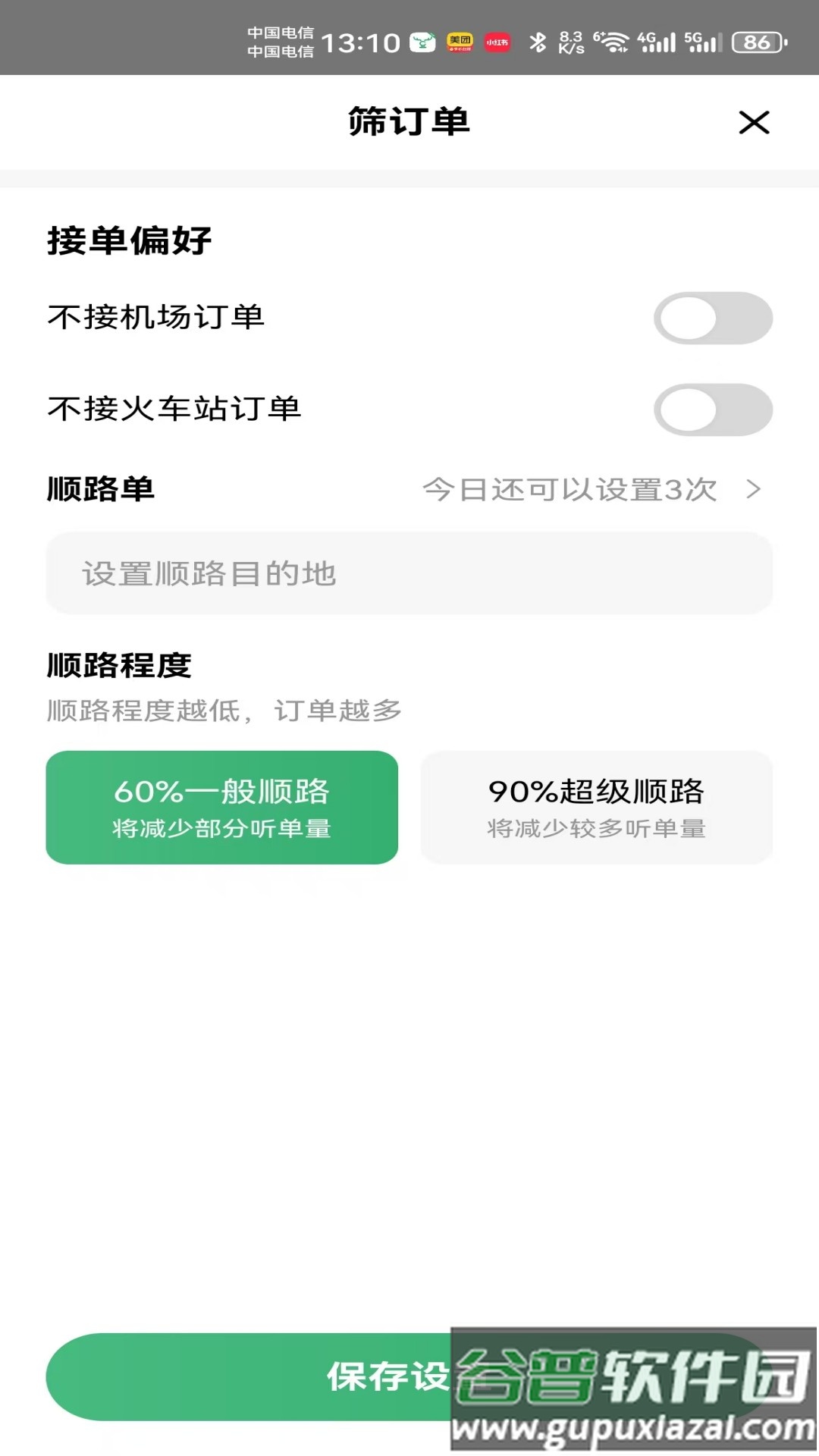This screenshot has height=1456, width=819.
Task: Enable the 不接机场订单 toggle
Action: click(713, 318)
